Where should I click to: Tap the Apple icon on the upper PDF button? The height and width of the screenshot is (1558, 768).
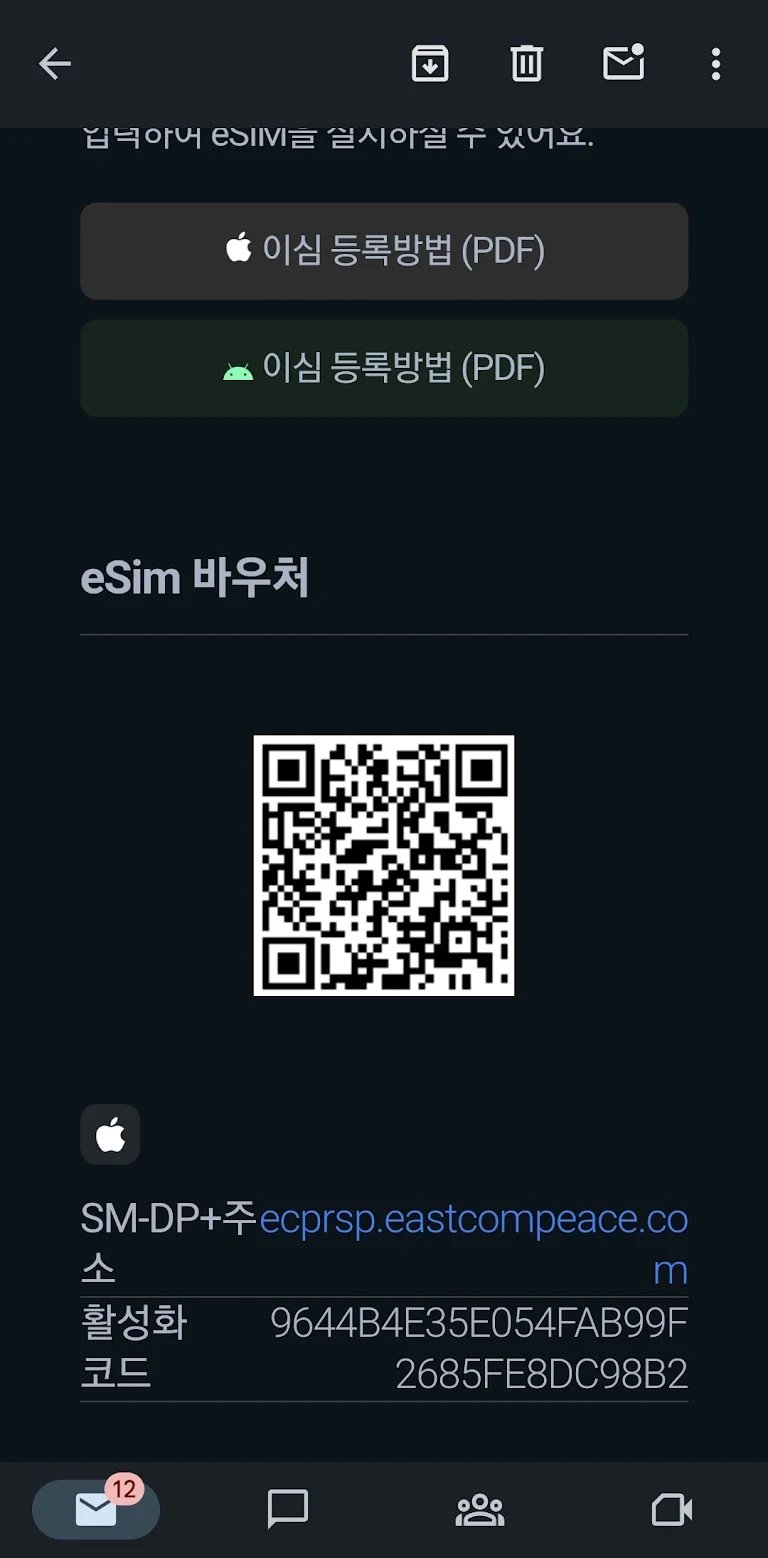(239, 249)
